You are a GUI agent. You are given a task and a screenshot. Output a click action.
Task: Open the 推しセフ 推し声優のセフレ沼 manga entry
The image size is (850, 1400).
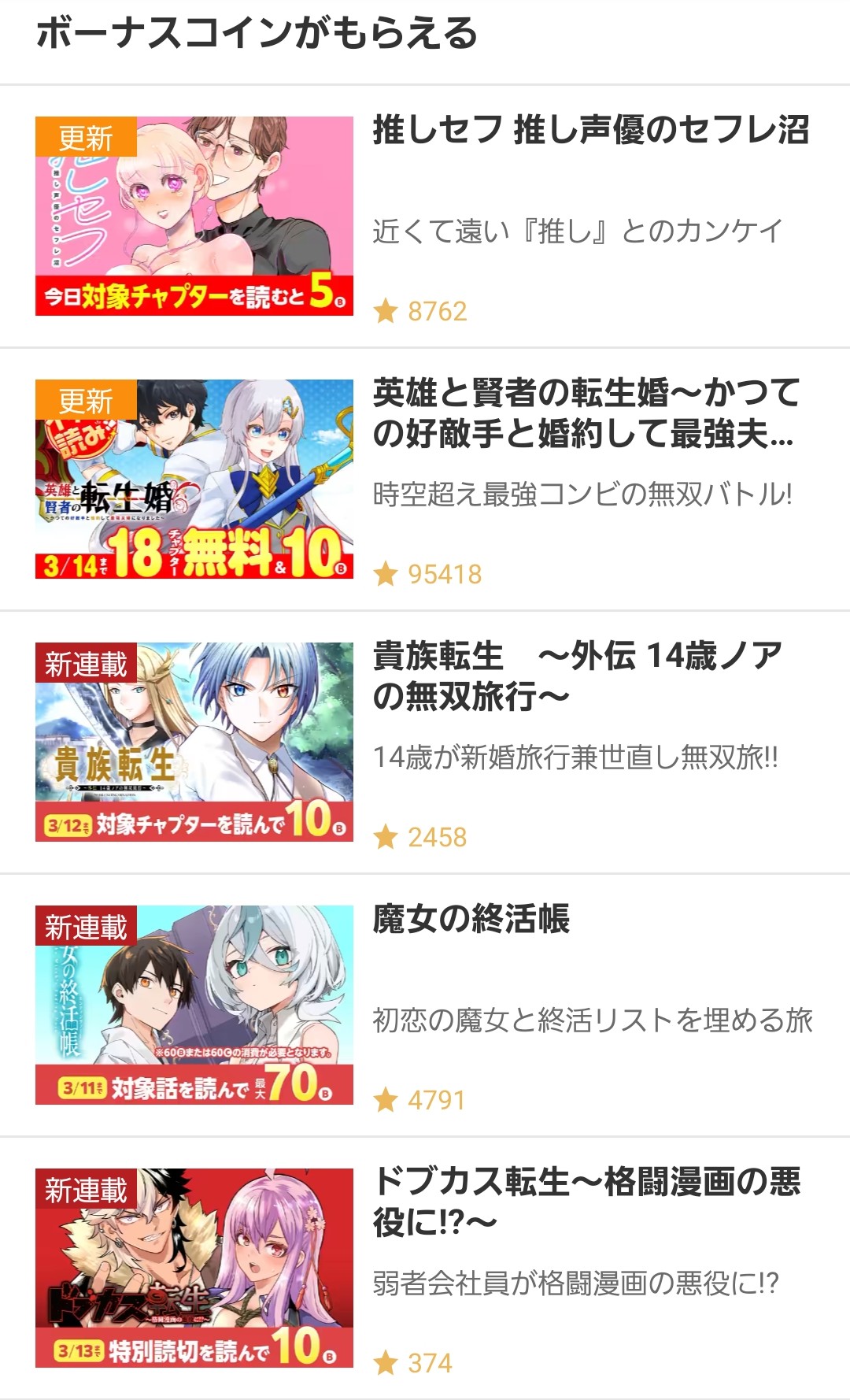pyautogui.click(x=590, y=131)
